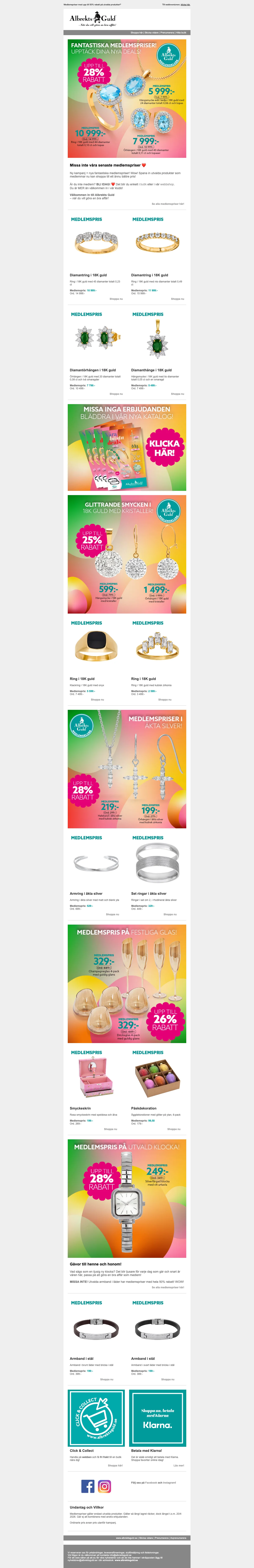Tap 'Shoppa nu' under 'Diamanthänge i 18K guld'

click(177, 394)
